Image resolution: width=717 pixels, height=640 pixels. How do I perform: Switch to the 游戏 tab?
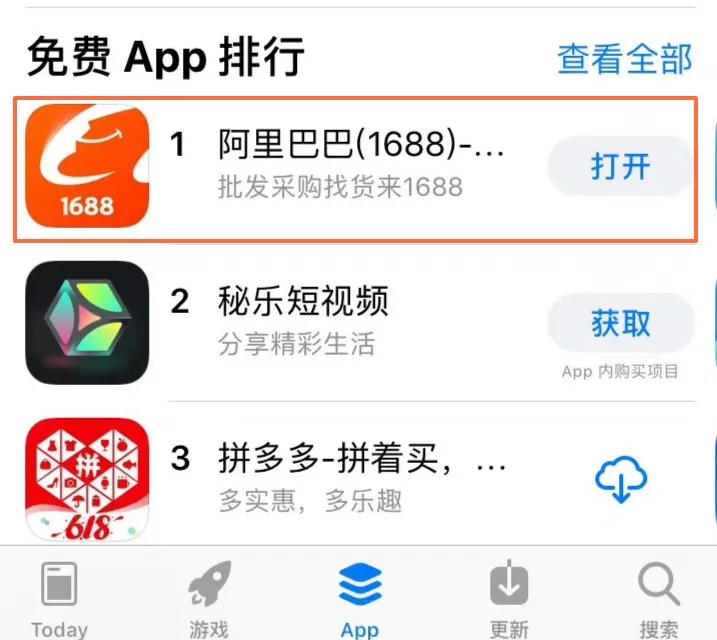pos(209,597)
